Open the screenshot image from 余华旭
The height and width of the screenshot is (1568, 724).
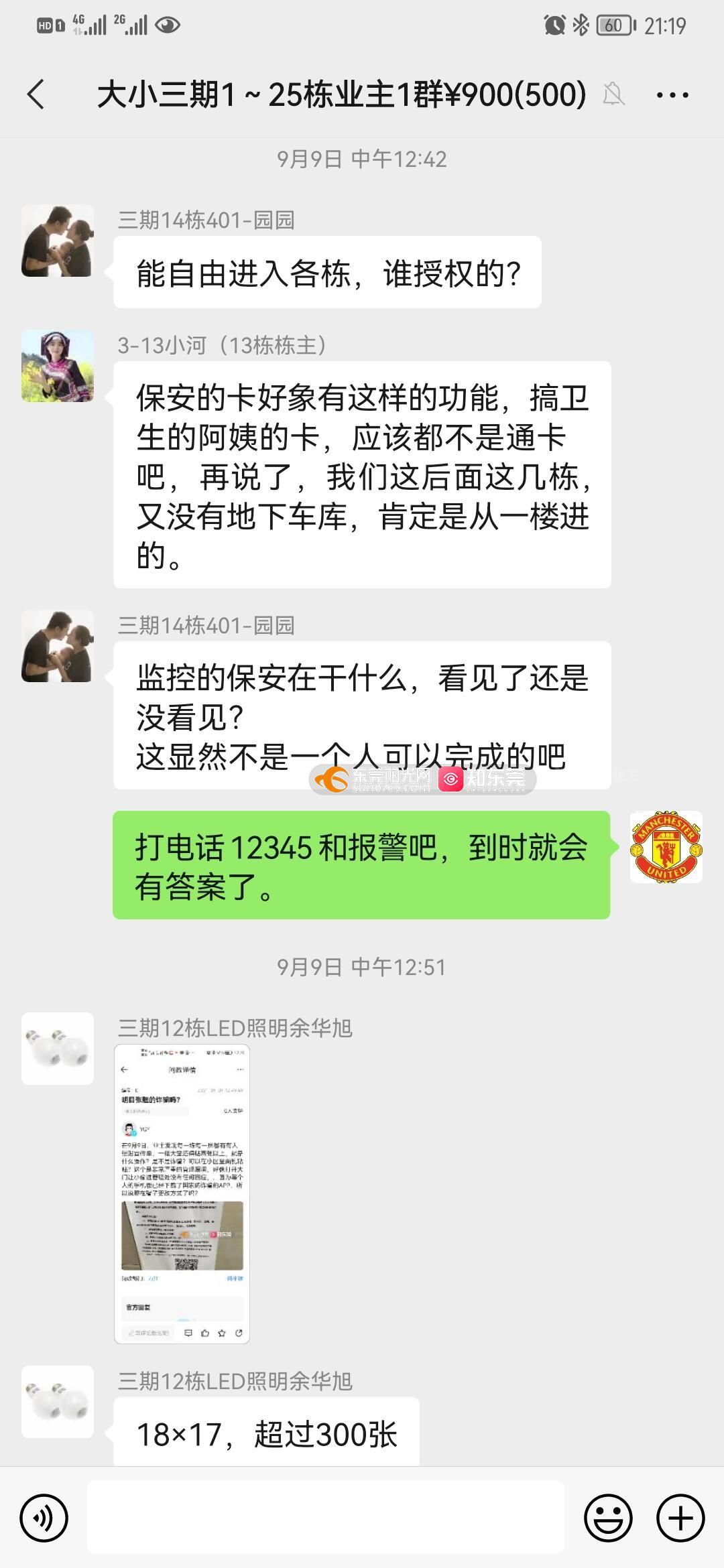pos(182,1193)
